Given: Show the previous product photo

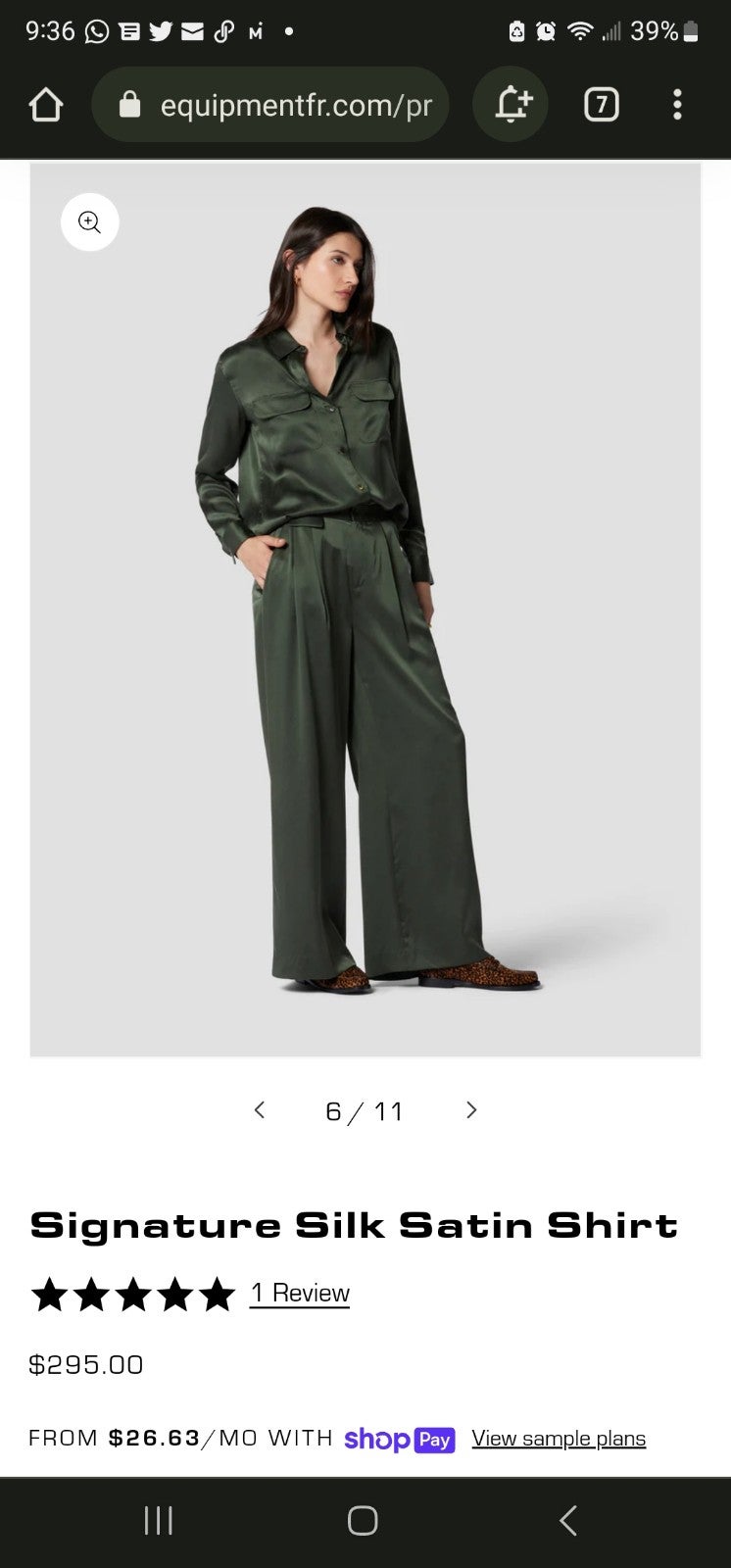Looking at the screenshot, I should [260, 1109].
